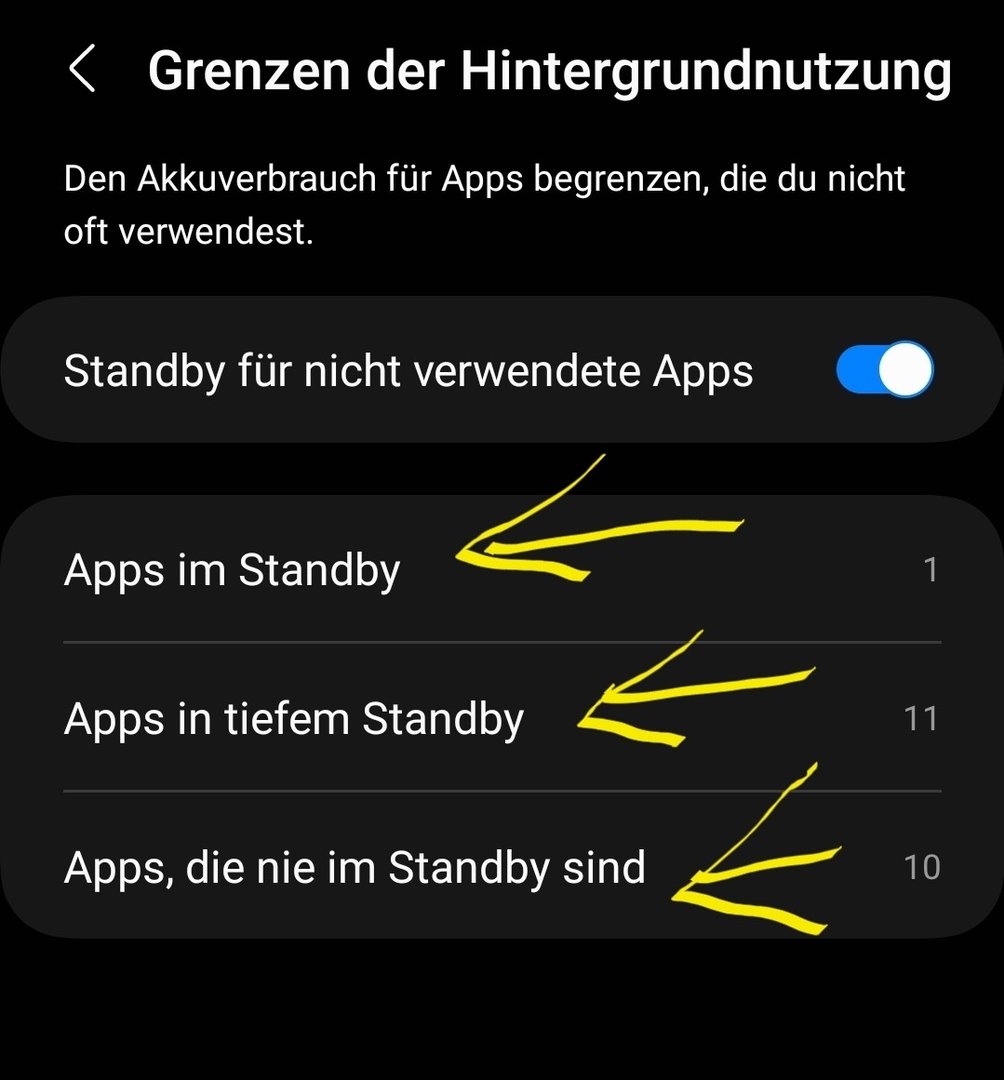Open Apps im Standby list
The width and height of the screenshot is (1004, 1080).
232,570
